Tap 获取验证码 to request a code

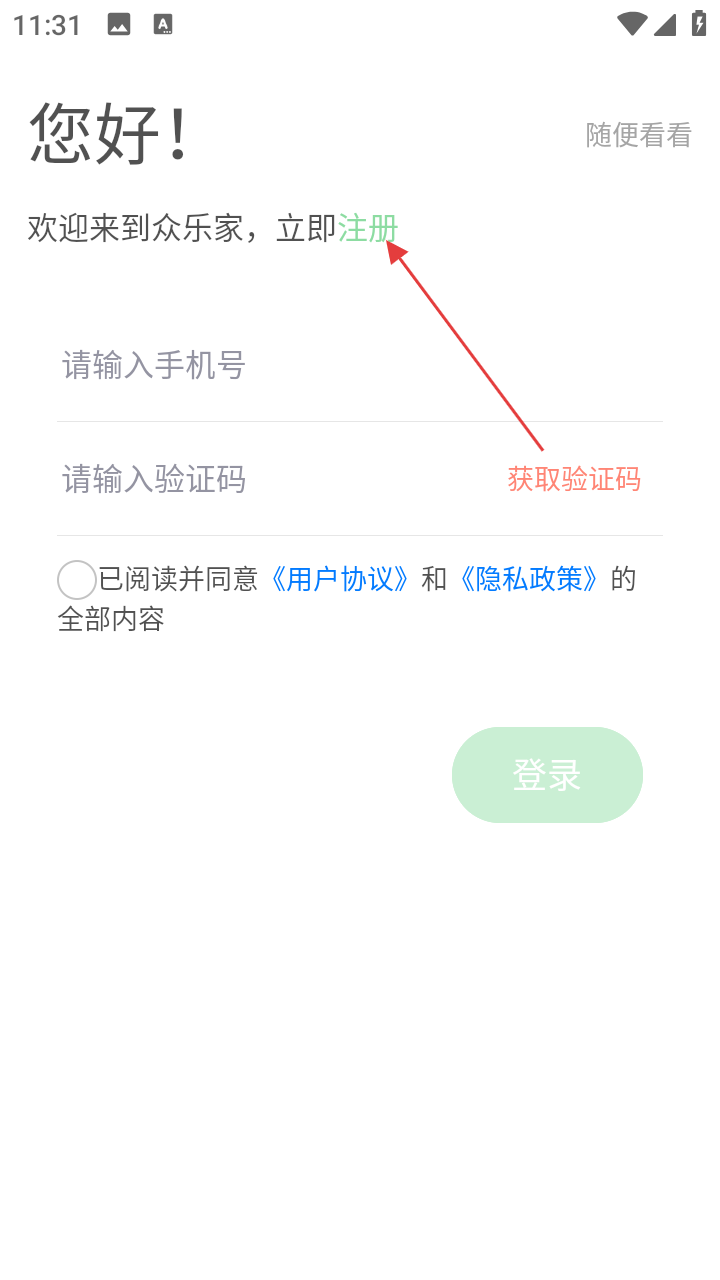point(574,479)
